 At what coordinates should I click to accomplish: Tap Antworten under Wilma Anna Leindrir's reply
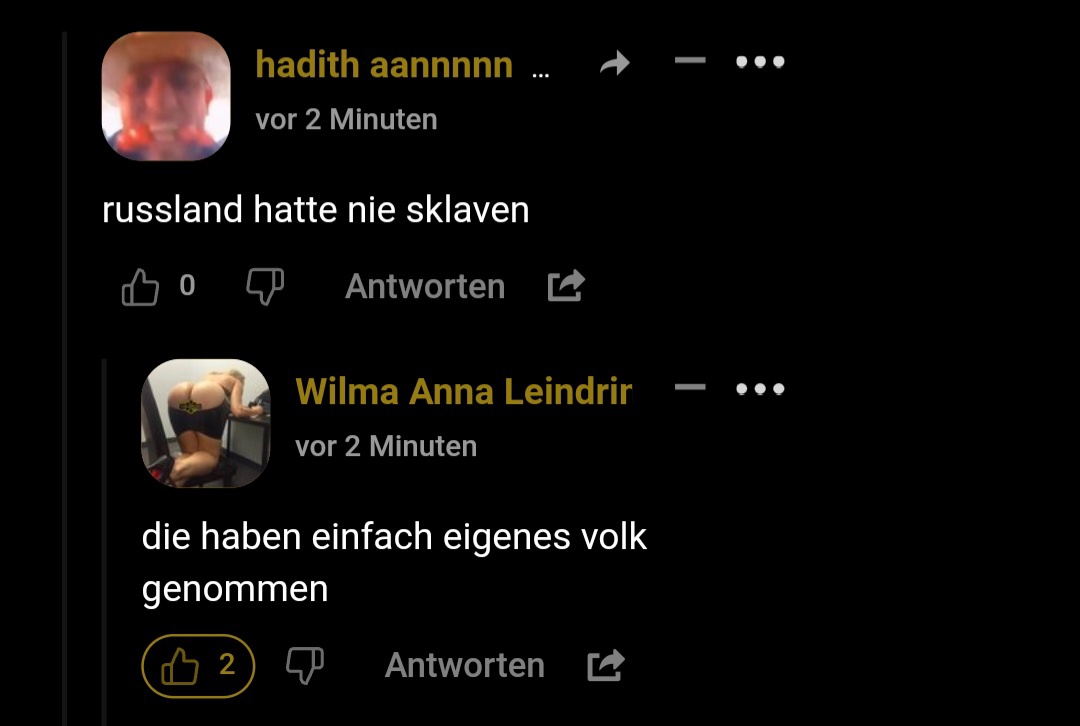[465, 665]
